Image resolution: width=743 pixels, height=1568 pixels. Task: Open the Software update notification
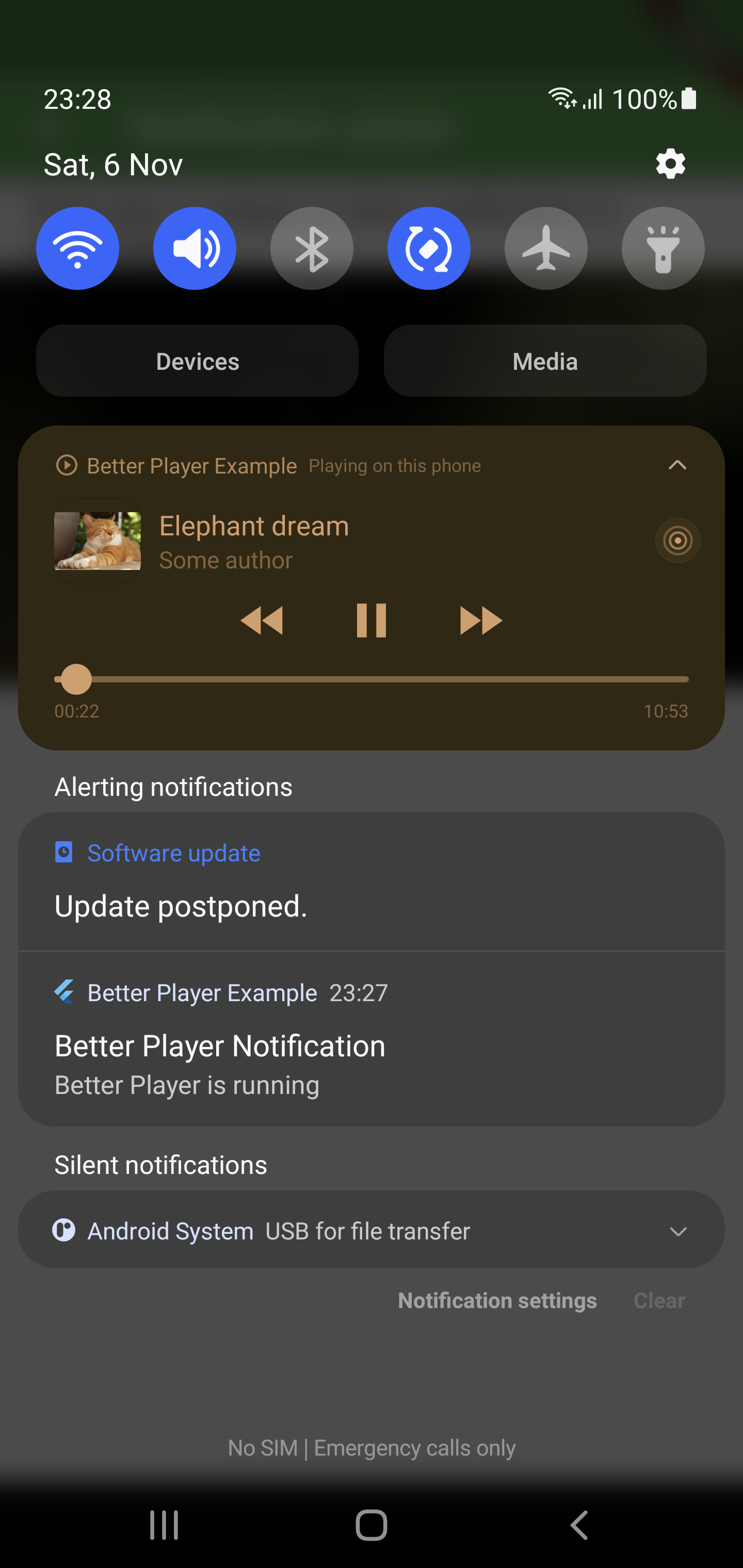pyautogui.click(x=371, y=883)
